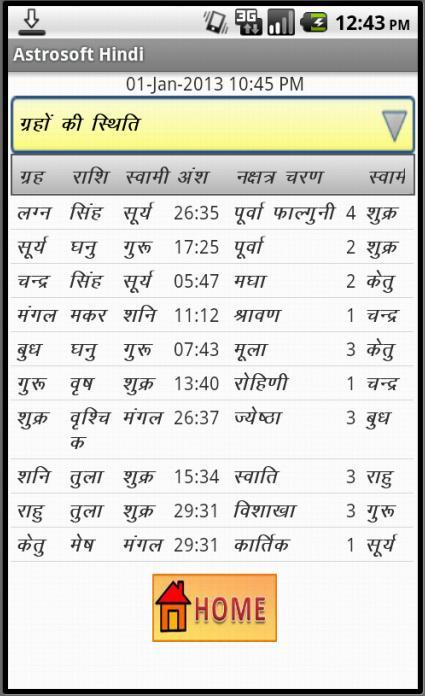Tap the HOME button
425x696 pixels.
point(214,608)
